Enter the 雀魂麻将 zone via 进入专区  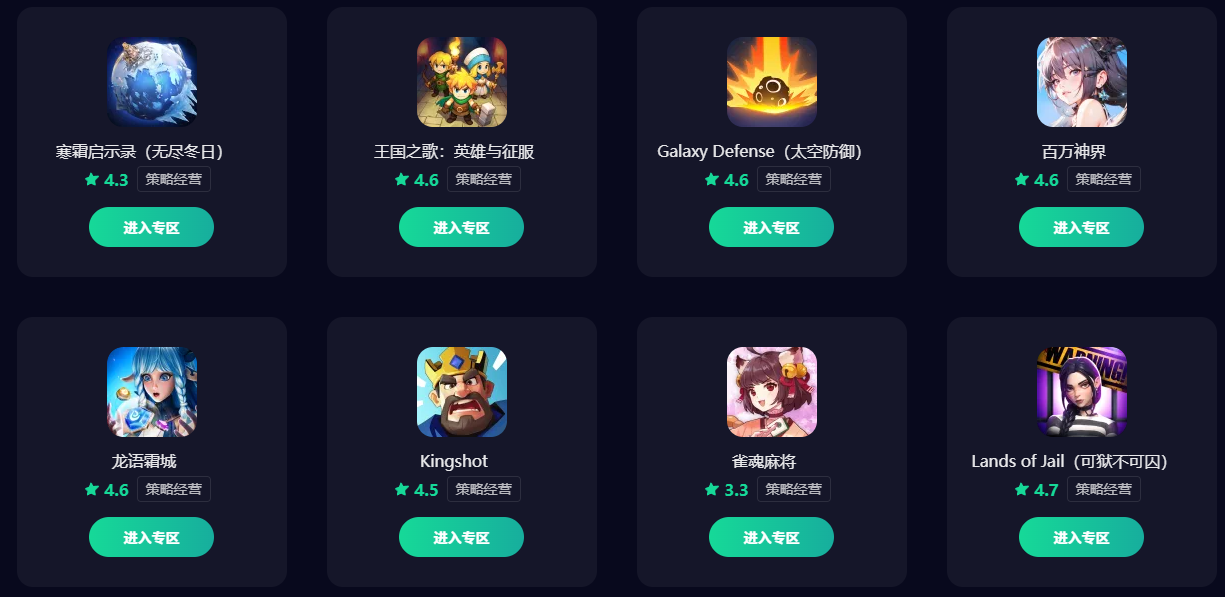coord(771,537)
